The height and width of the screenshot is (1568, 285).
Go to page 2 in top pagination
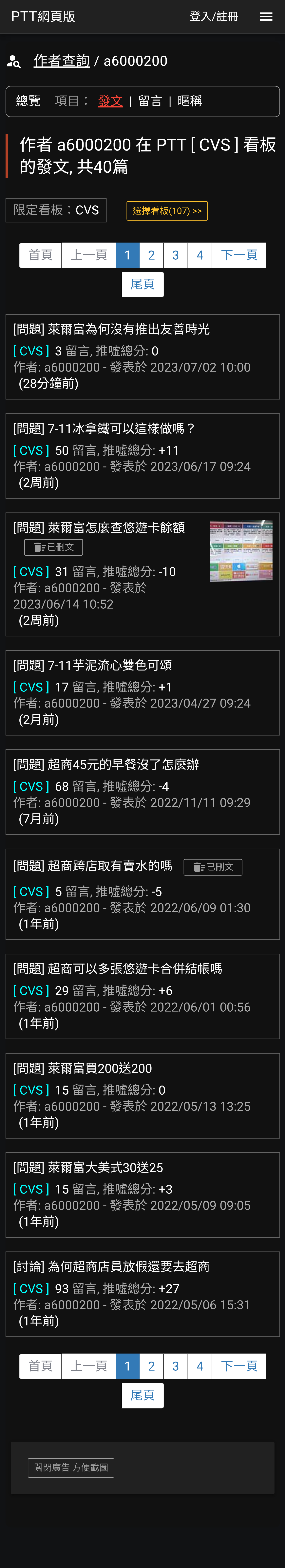[x=151, y=255]
